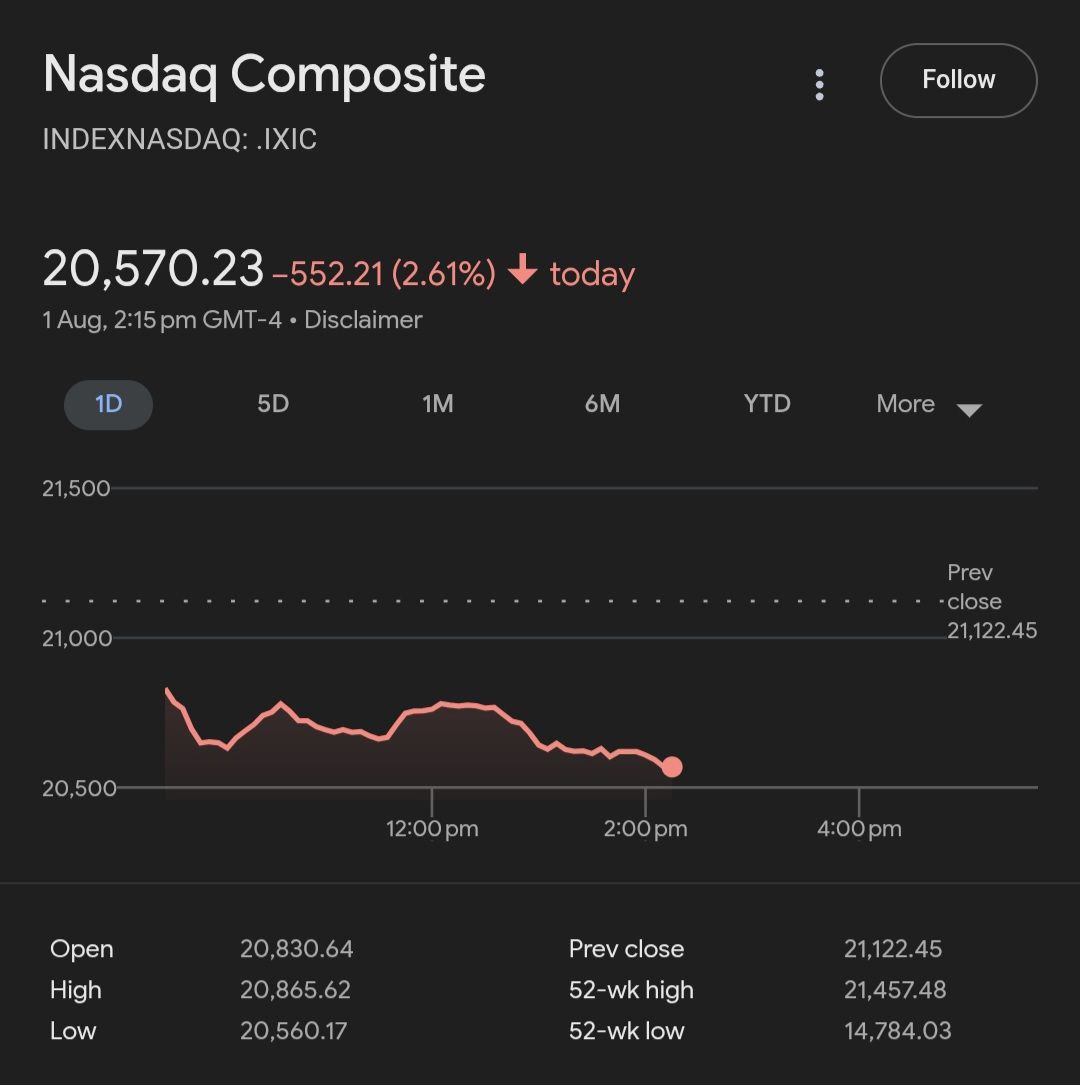Switch chart to 5D range
This screenshot has width=1080, height=1085.
coord(273,404)
